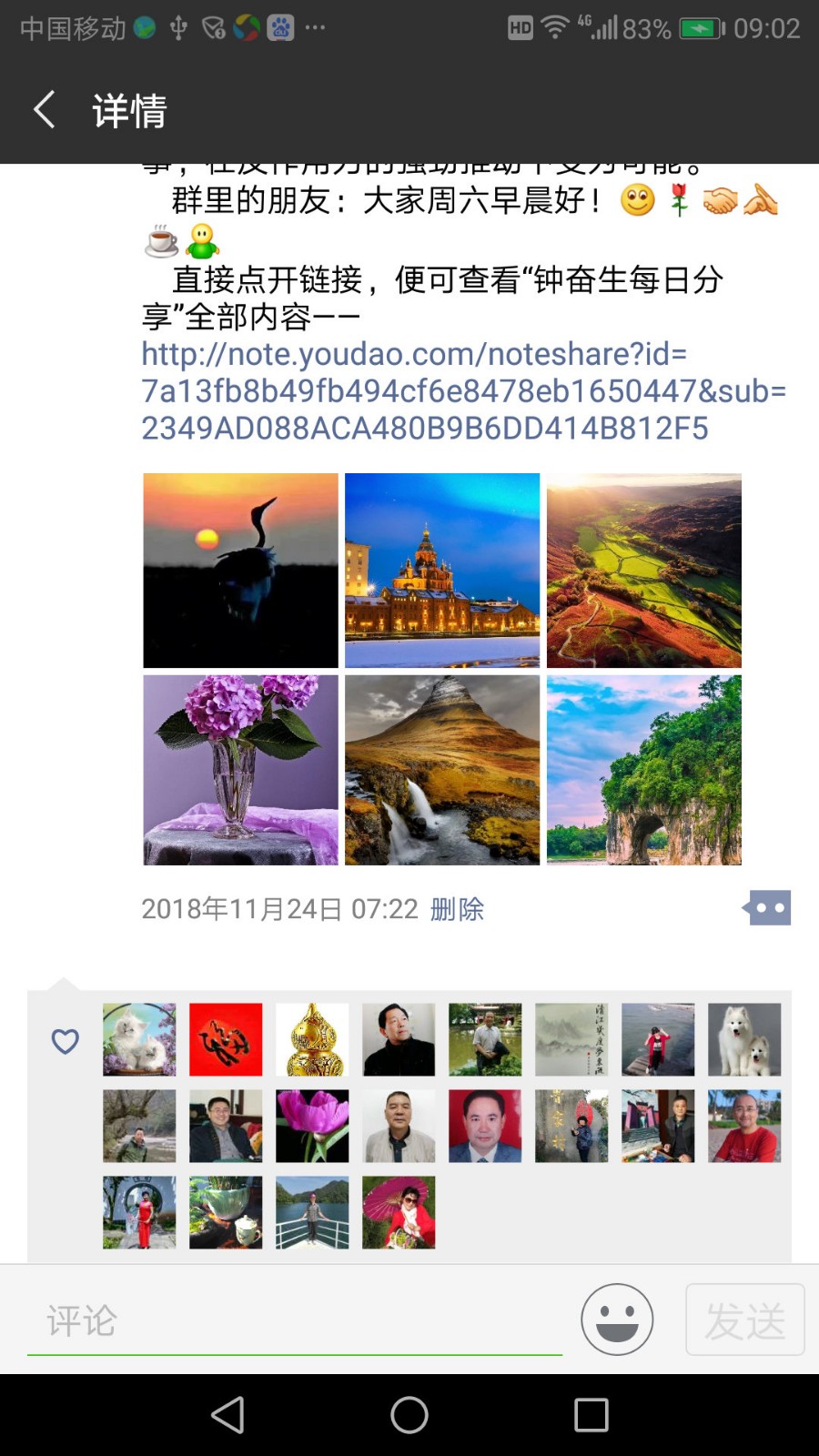Open the recent apps overview
This screenshot has height=1456, width=819.
[591, 1415]
